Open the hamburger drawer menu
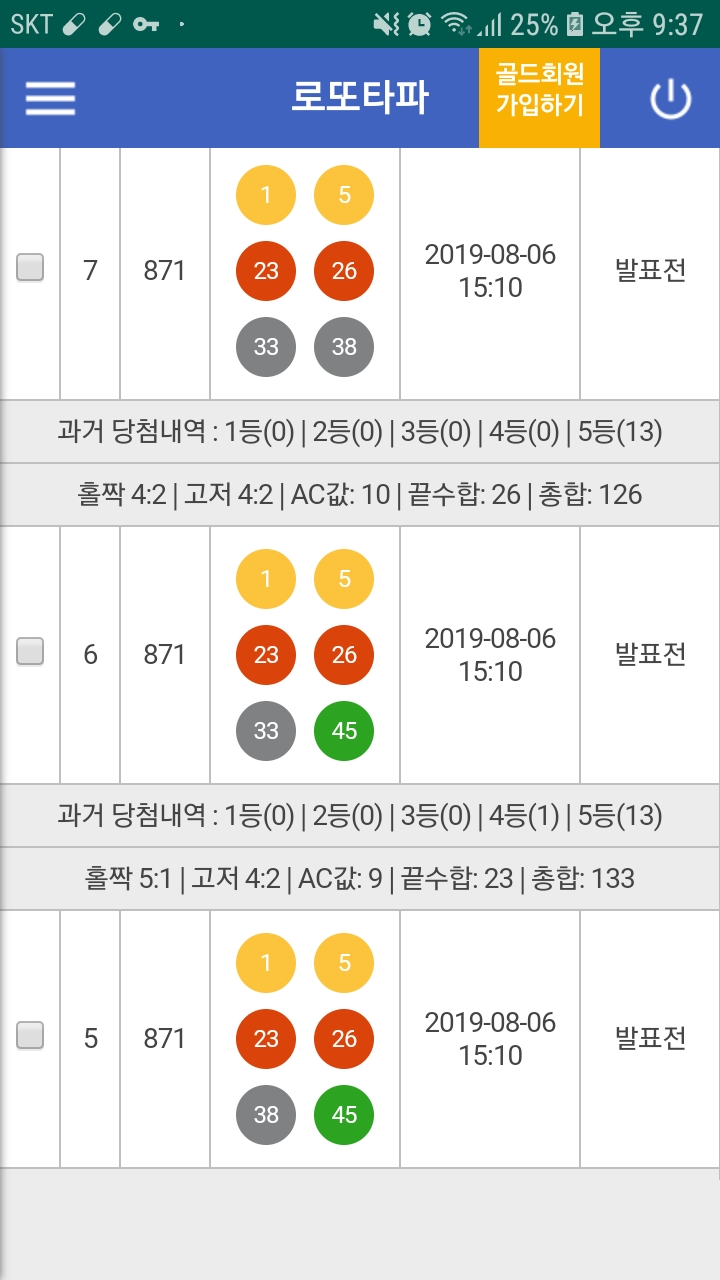The width and height of the screenshot is (720, 1280). pos(51,98)
